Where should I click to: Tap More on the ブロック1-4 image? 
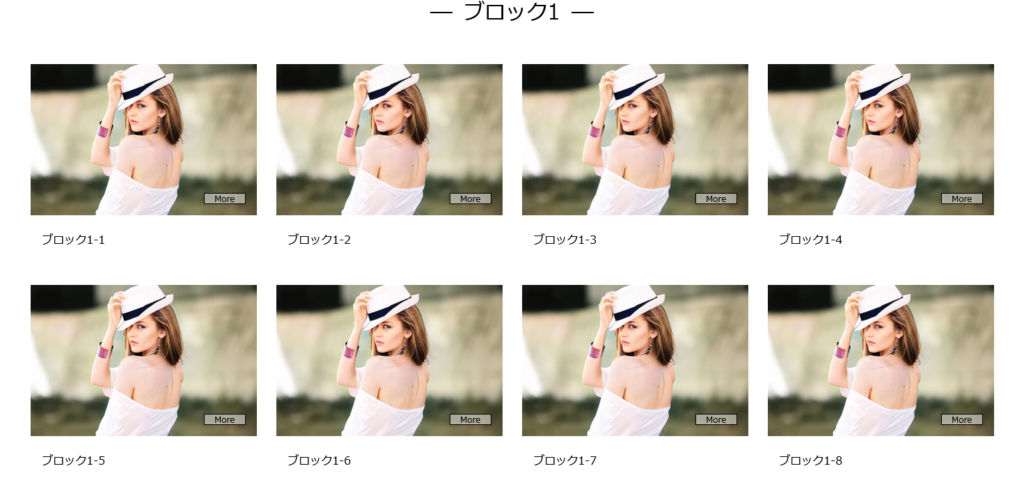961,199
